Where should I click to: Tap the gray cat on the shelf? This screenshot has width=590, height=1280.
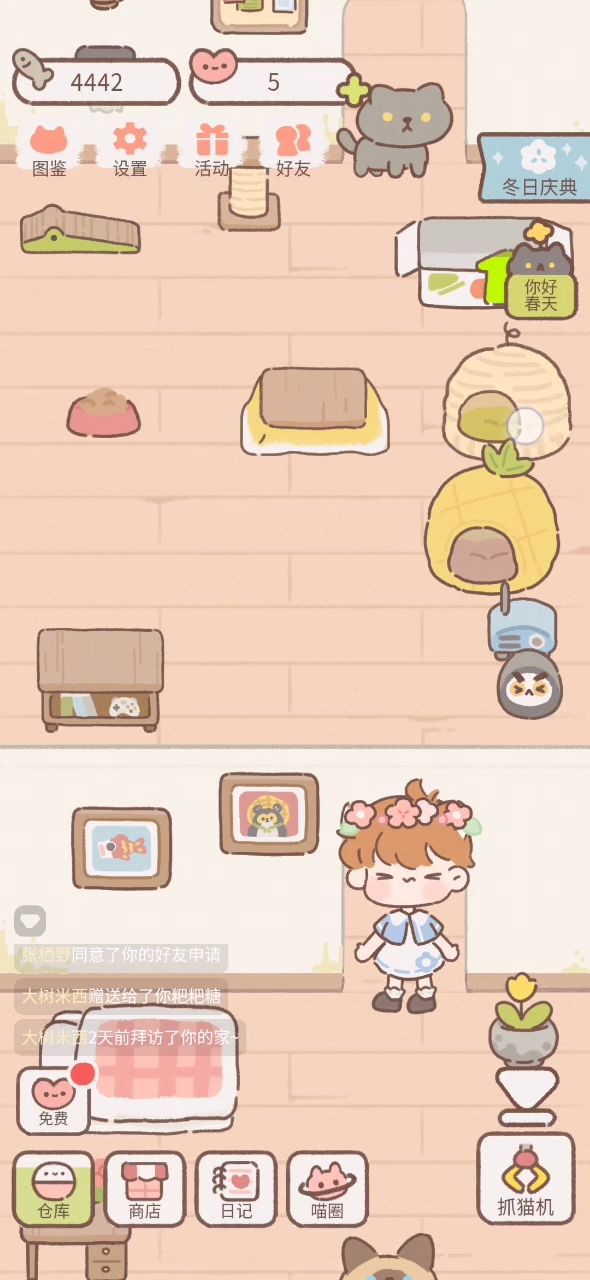(x=397, y=130)
